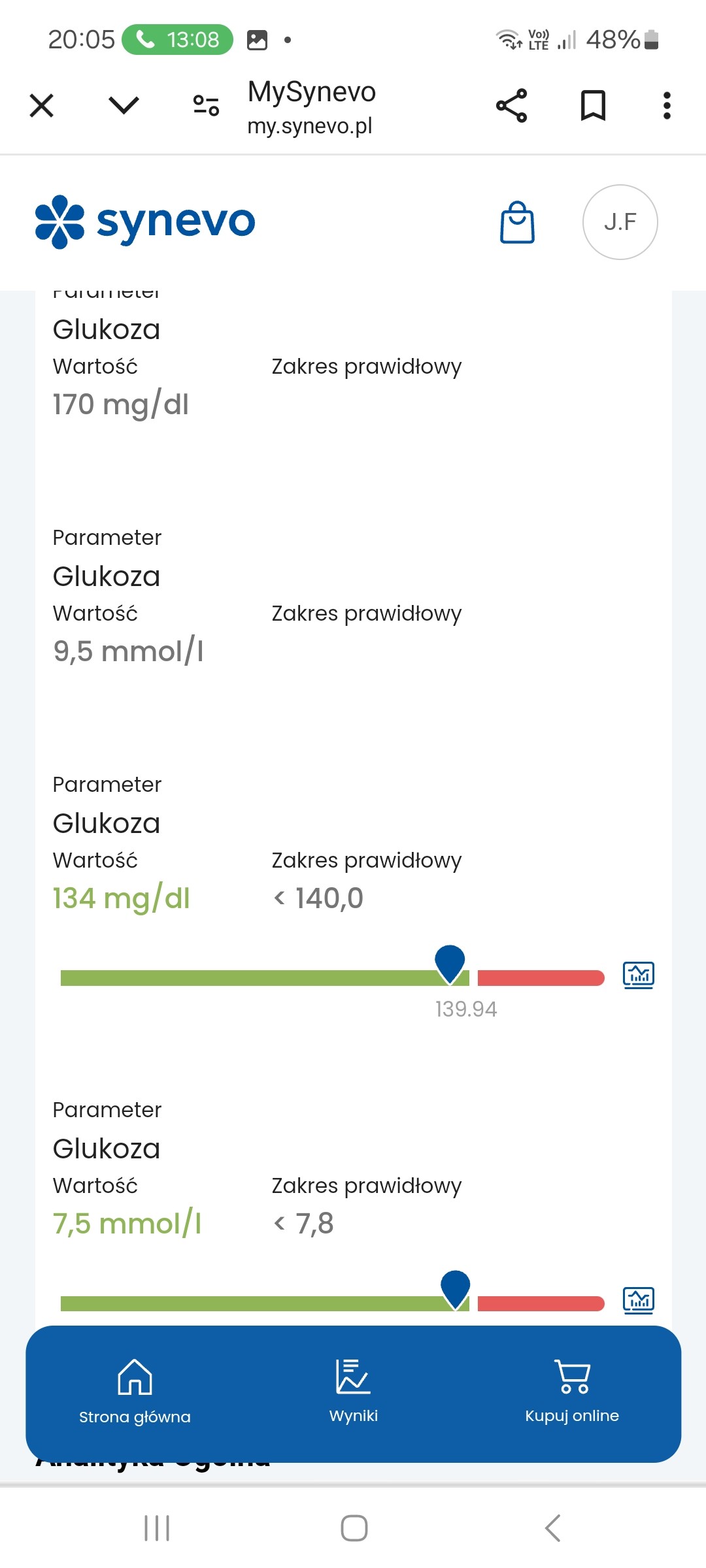The height and width of the screenshot is (1568, 706).
Task: View history chart for Glukoza 7,5 mmol/l
Action: pyautogui.click(x=638, y=1300)
